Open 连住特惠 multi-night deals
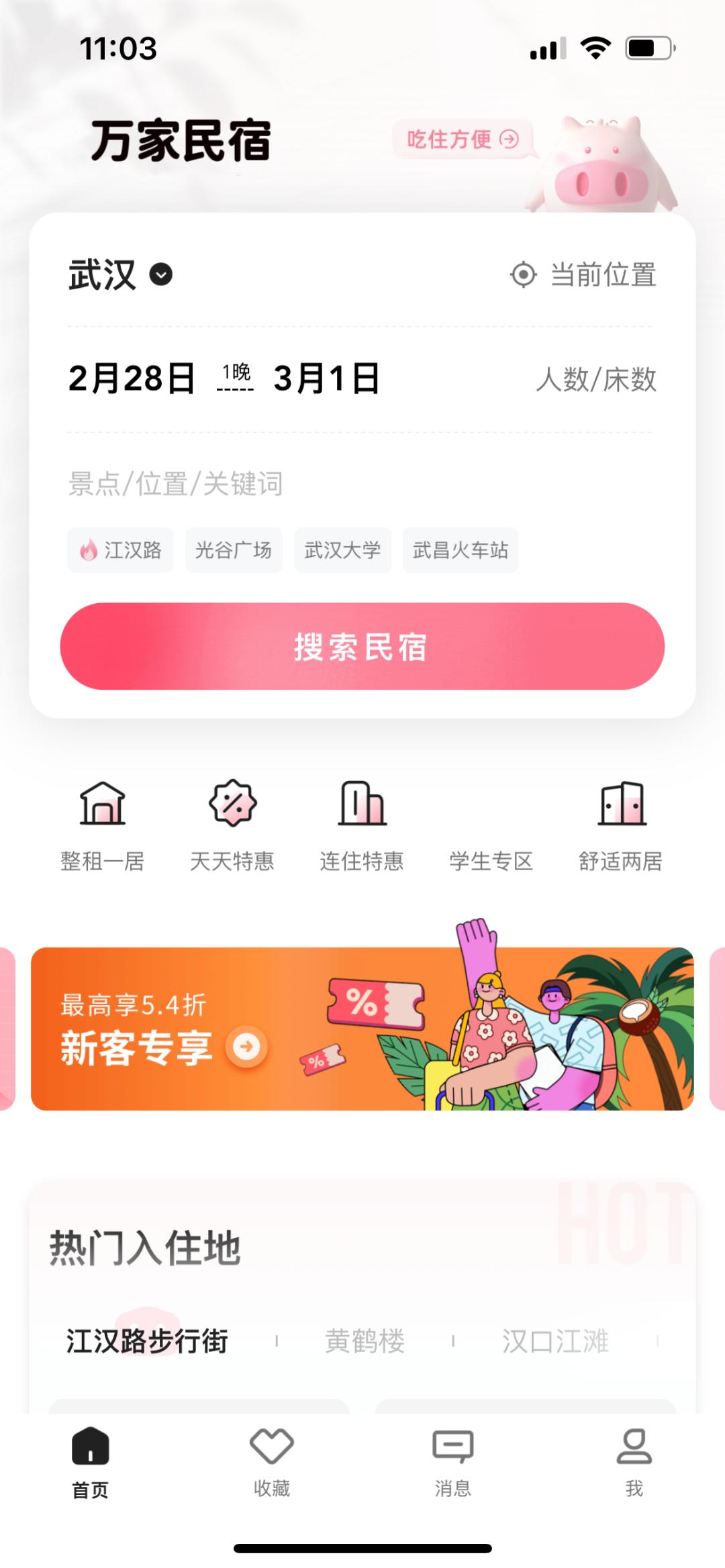This screenshot has width=725, height=1568. (362, 825)
